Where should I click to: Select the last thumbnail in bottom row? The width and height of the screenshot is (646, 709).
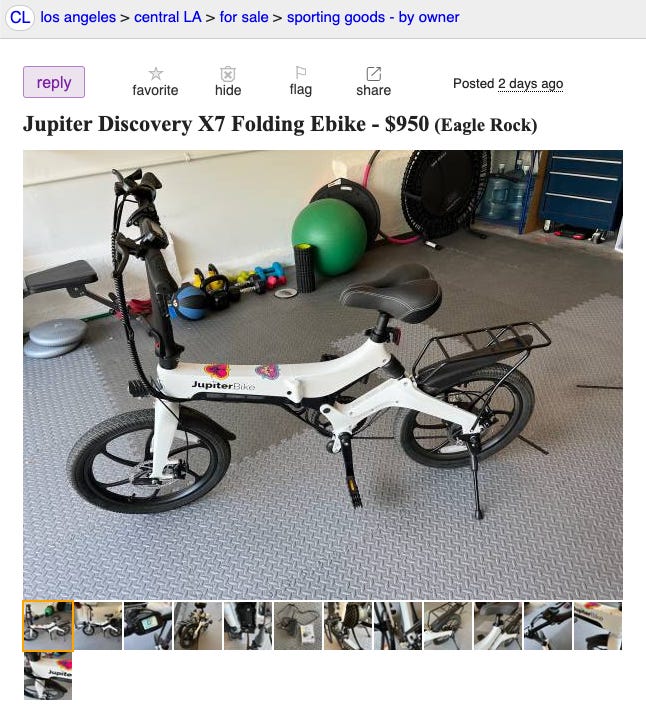[48, 676]
